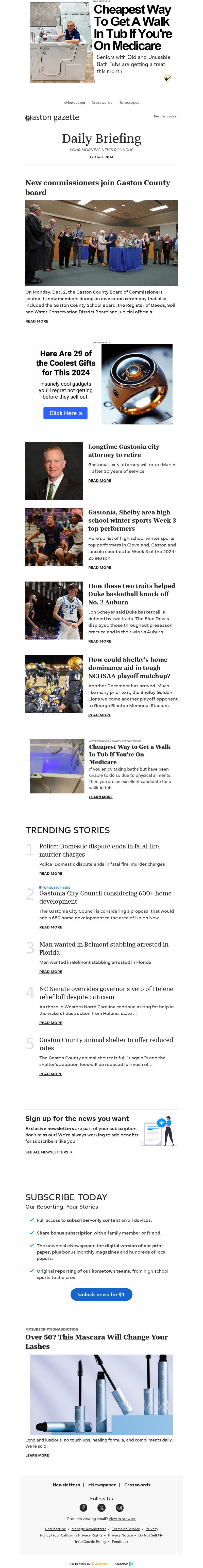Open the Horoscopes link
This screenshot has width=203, height=1568.
click(x=128, y=102)
